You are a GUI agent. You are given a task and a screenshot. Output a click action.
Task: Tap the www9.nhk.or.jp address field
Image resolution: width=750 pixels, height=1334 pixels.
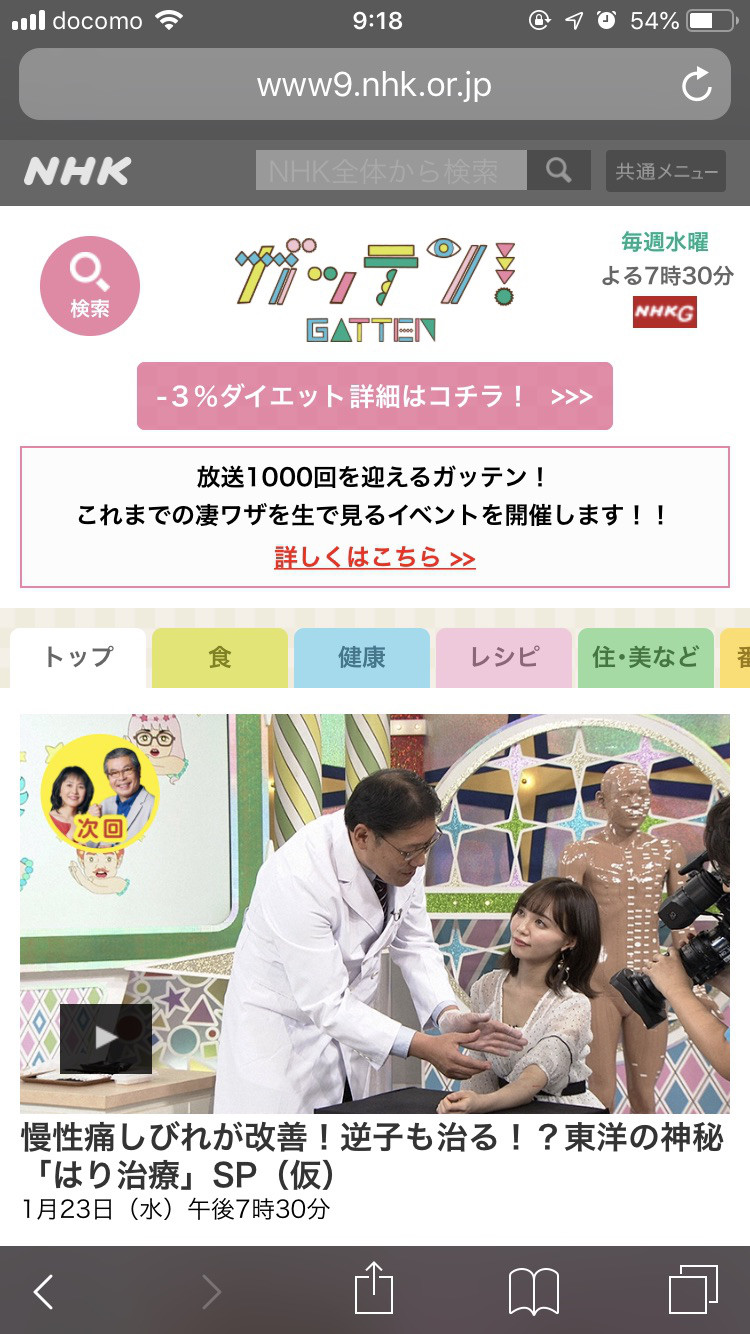(374, 84)
